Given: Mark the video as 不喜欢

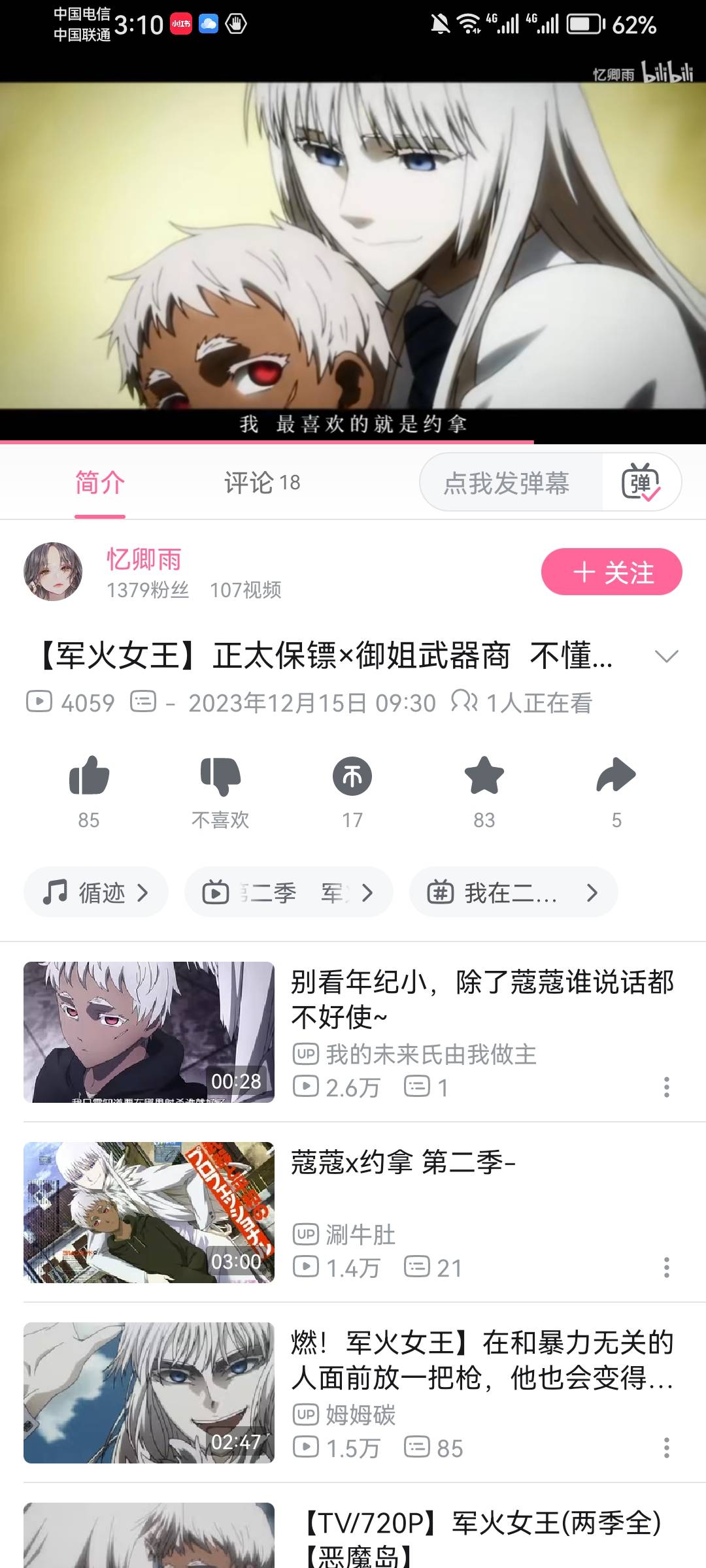Looking at the screenshot, I should 220,777.
